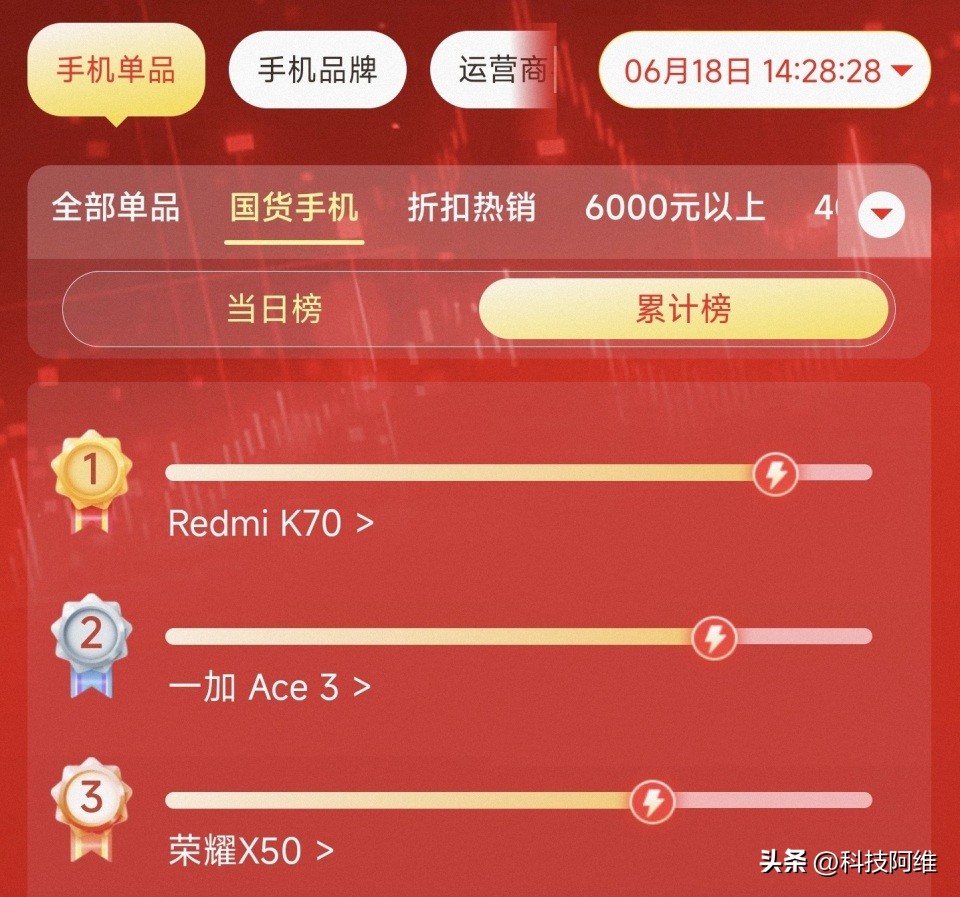960x897 pixels.
Task: Open the 荣耀X50 details
Action: pos(250,851)
